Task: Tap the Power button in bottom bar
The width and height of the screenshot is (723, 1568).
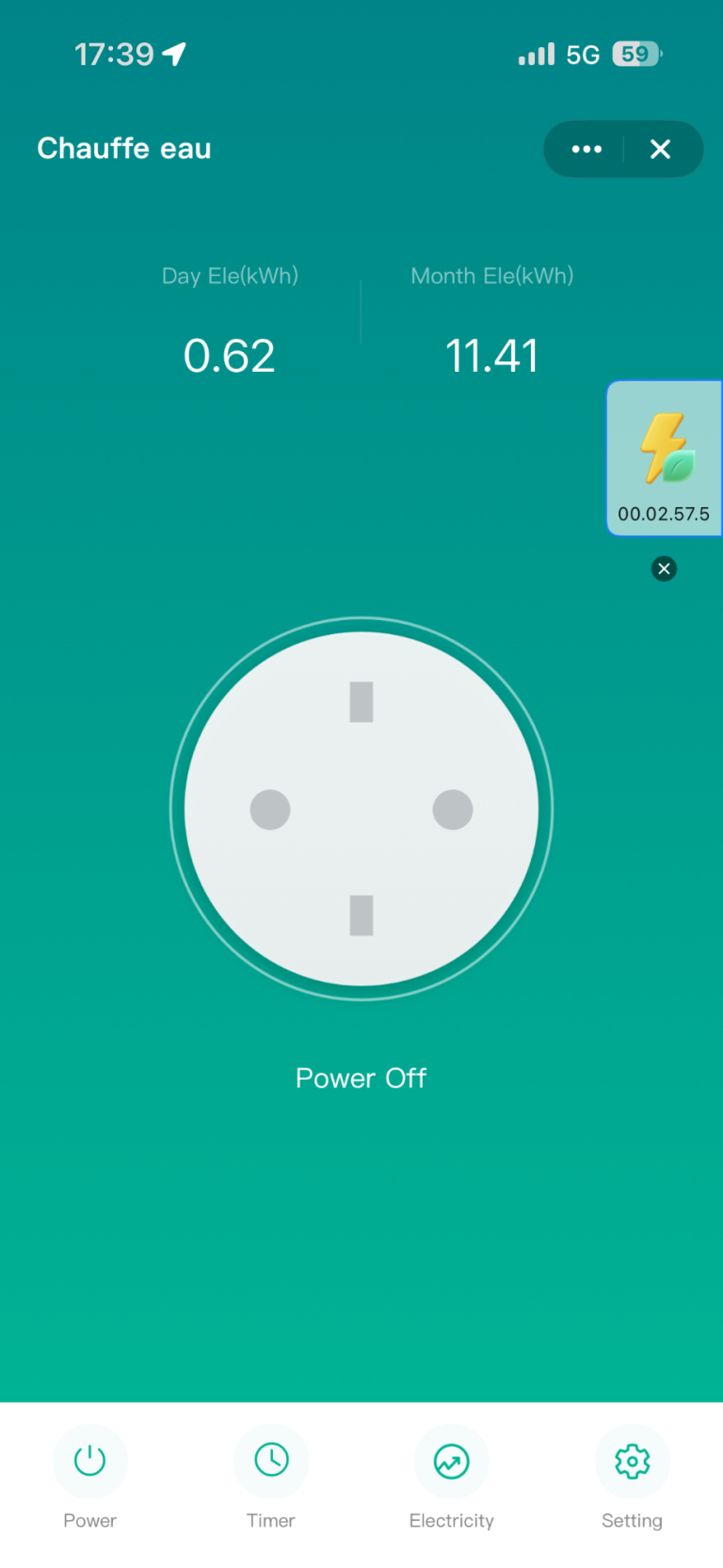Action: click(90, 1461)
